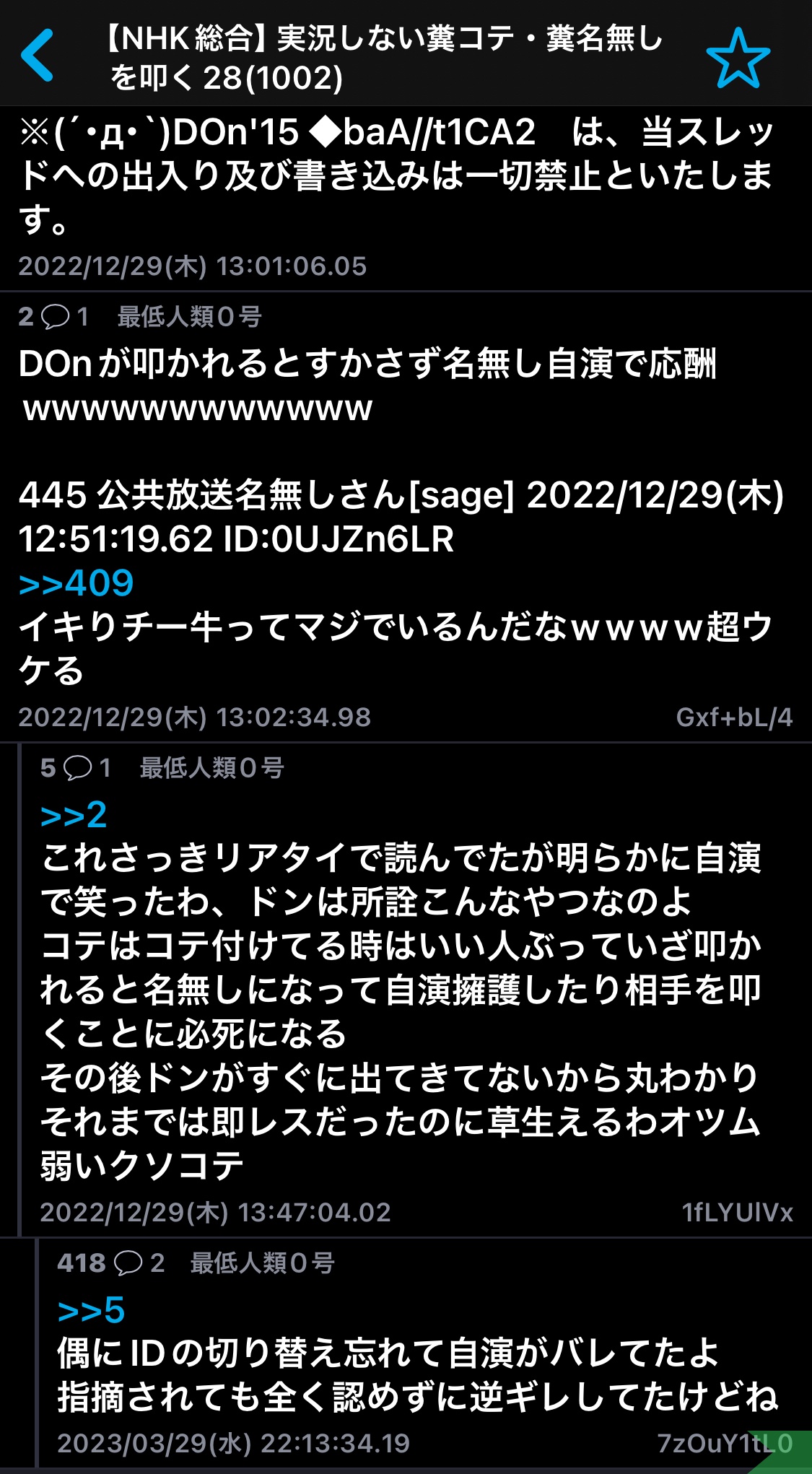
Task: View replies to post 418 via the comment bubble
Action: pos(128,1263)
